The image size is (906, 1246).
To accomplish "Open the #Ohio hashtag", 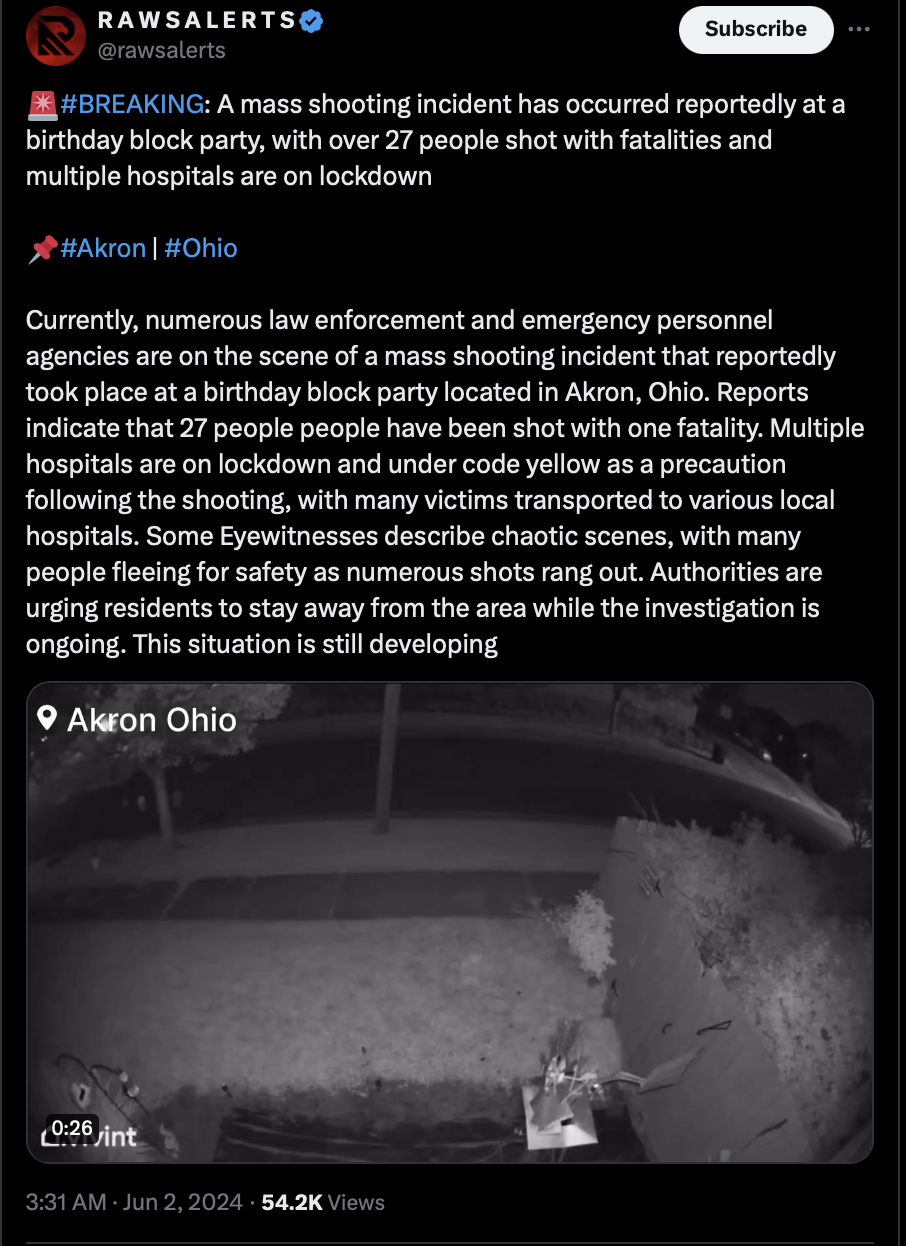I will [x=200, y=248].
